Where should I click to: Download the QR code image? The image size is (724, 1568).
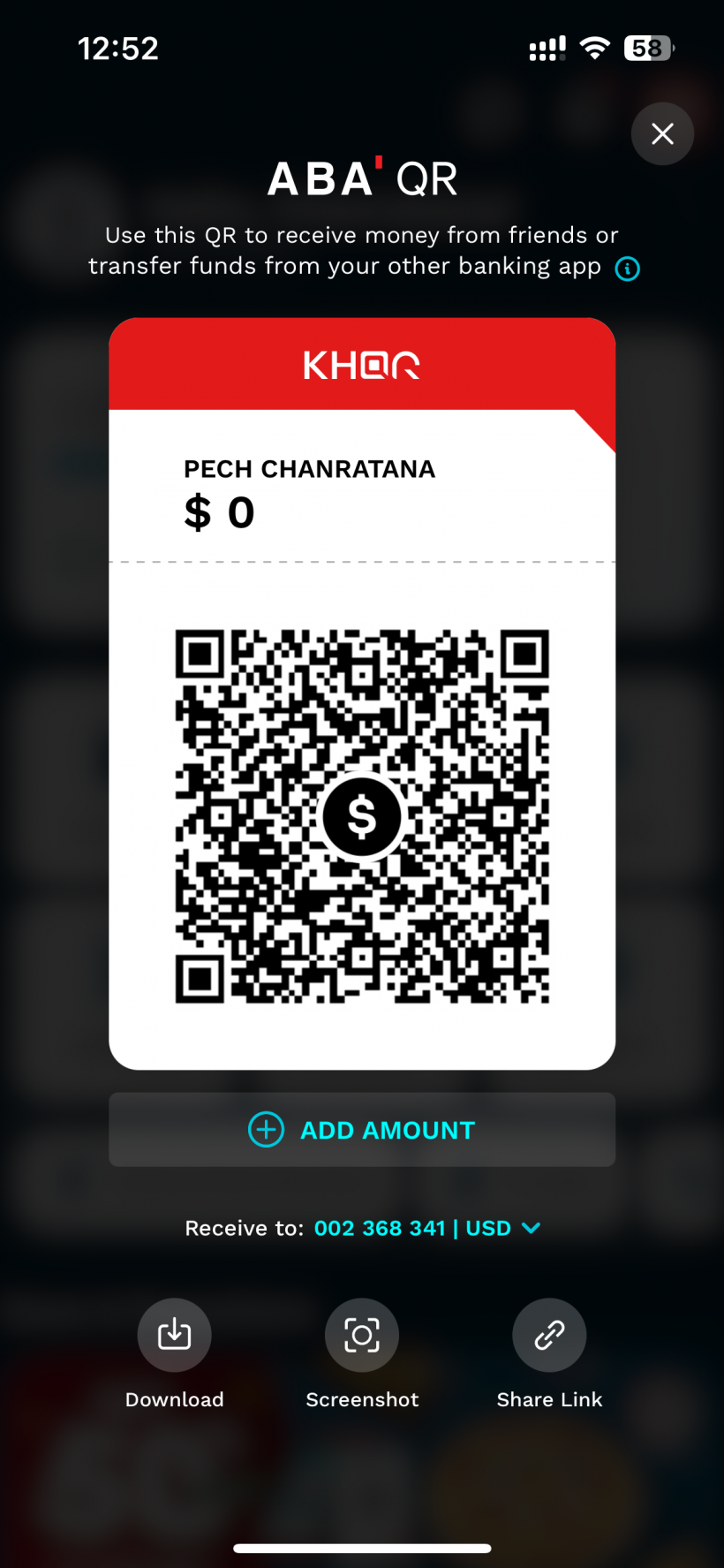click(x=175, y=1335)
